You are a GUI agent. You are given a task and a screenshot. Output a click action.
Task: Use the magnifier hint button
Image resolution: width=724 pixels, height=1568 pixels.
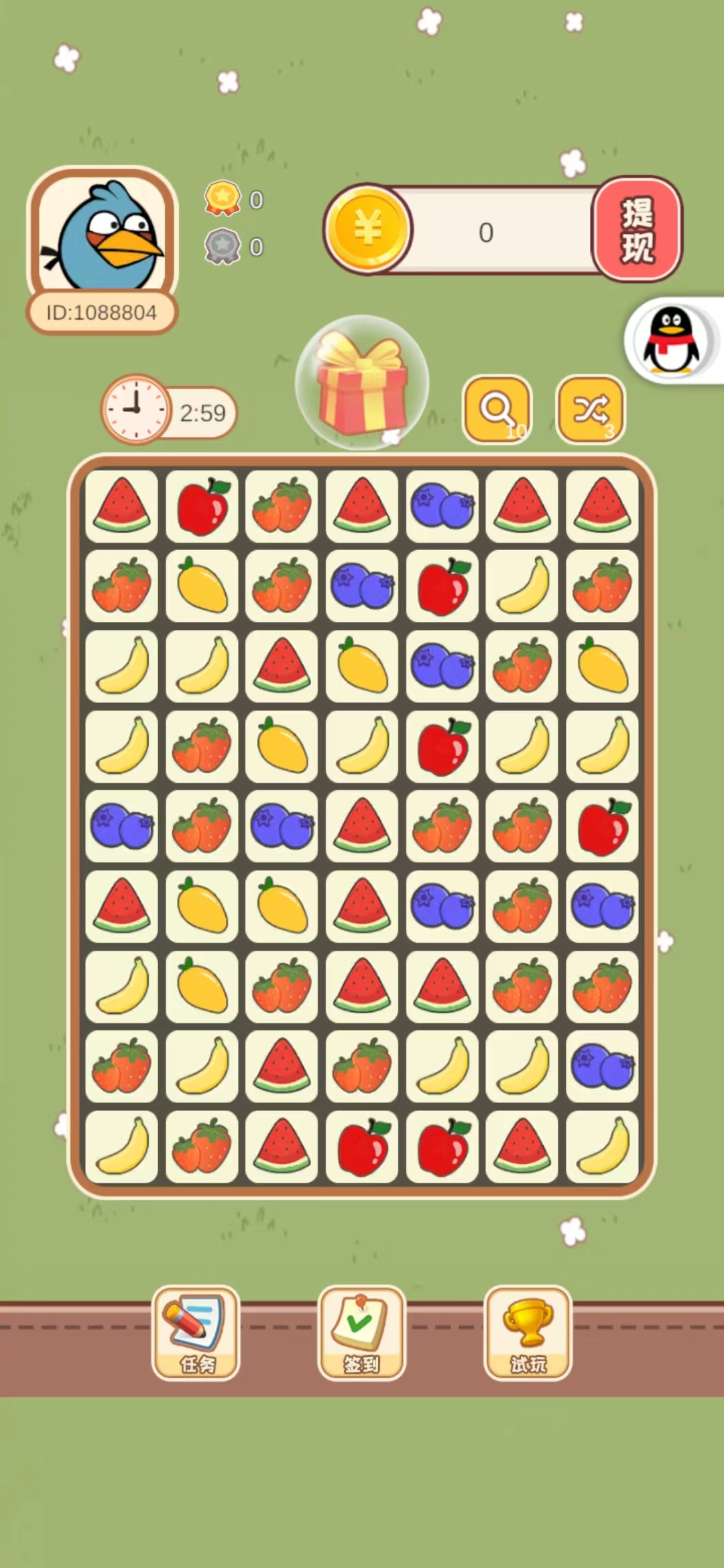tap(497, 410)
